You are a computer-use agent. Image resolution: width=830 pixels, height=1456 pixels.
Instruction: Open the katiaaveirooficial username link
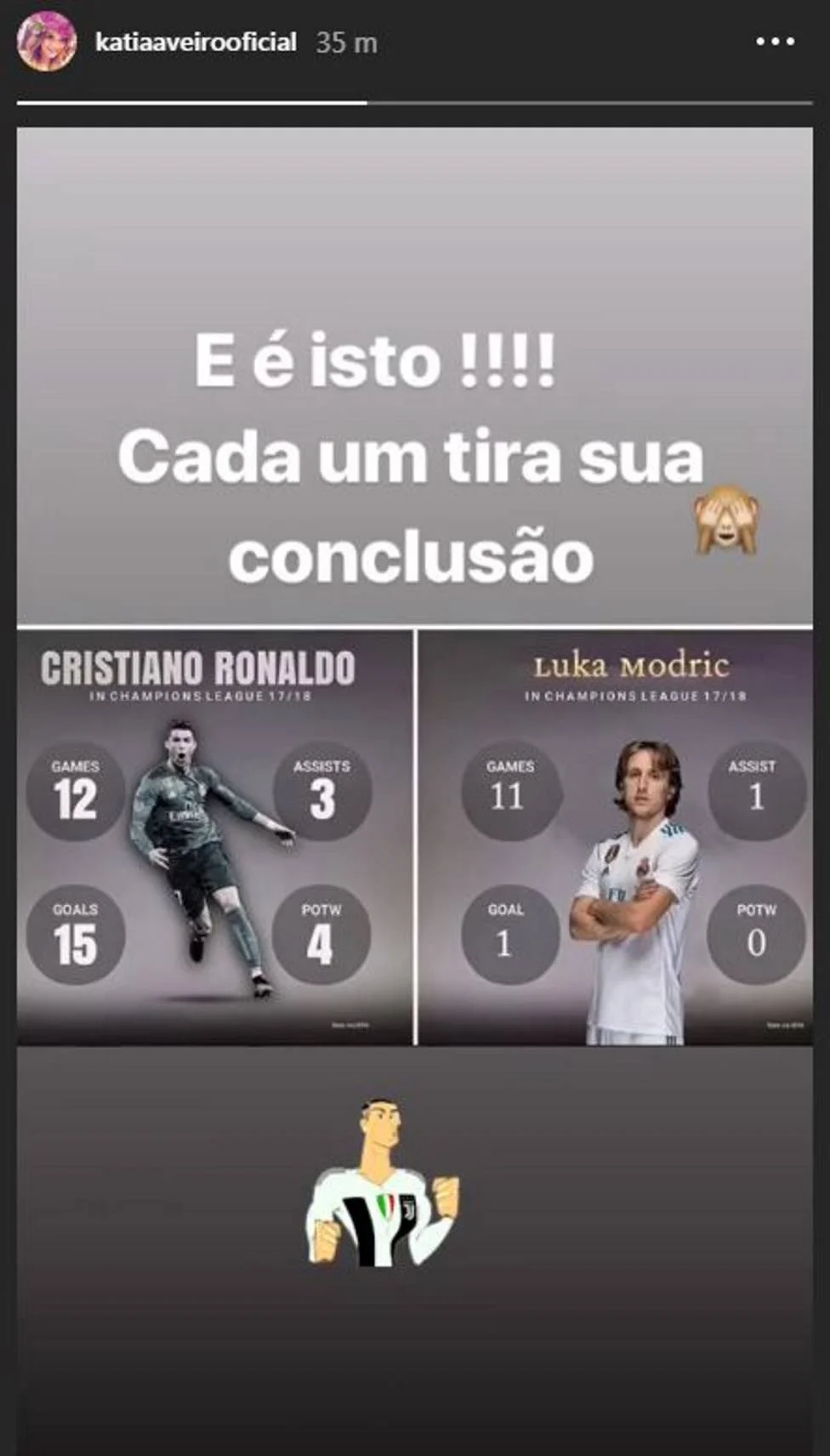coord(196,42)
